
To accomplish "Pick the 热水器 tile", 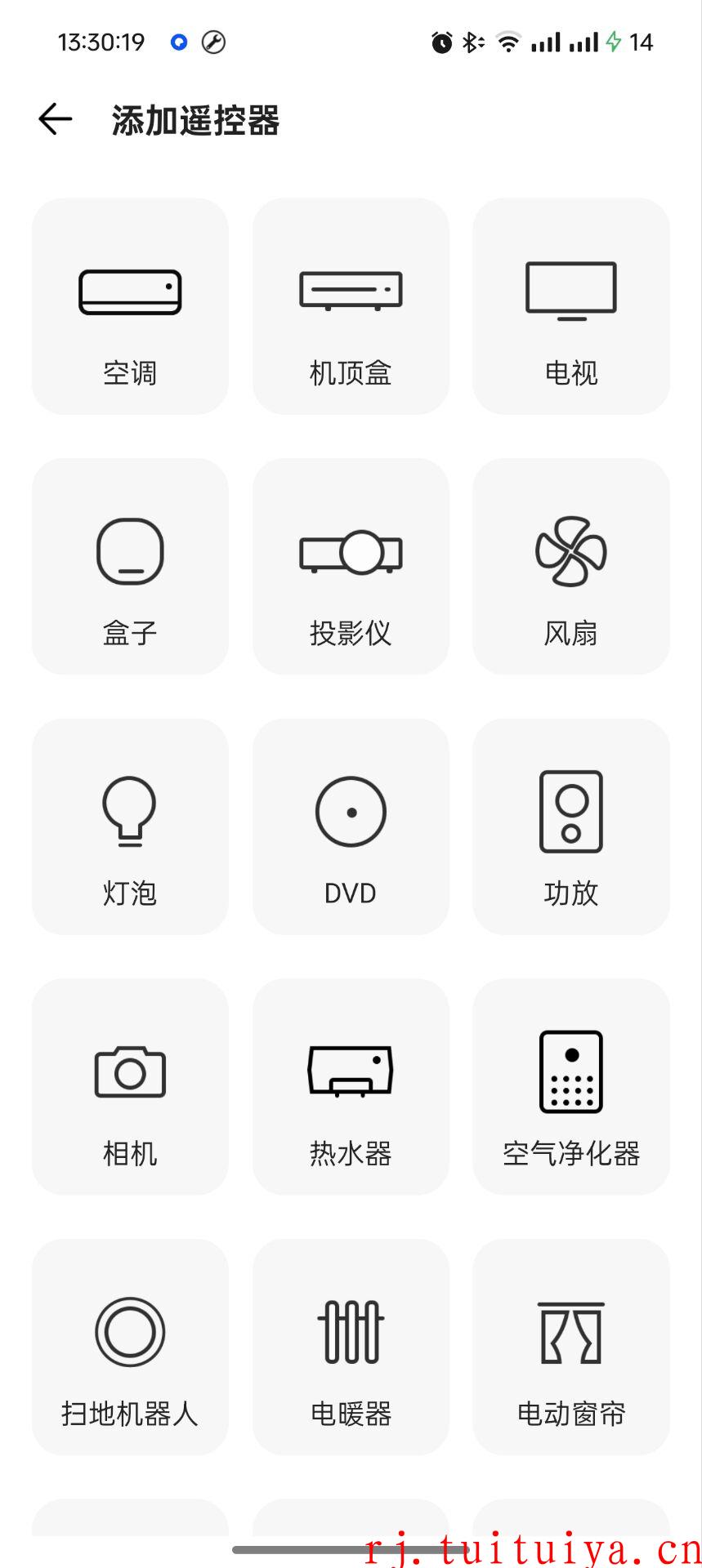I will [x=351, y=1087].
